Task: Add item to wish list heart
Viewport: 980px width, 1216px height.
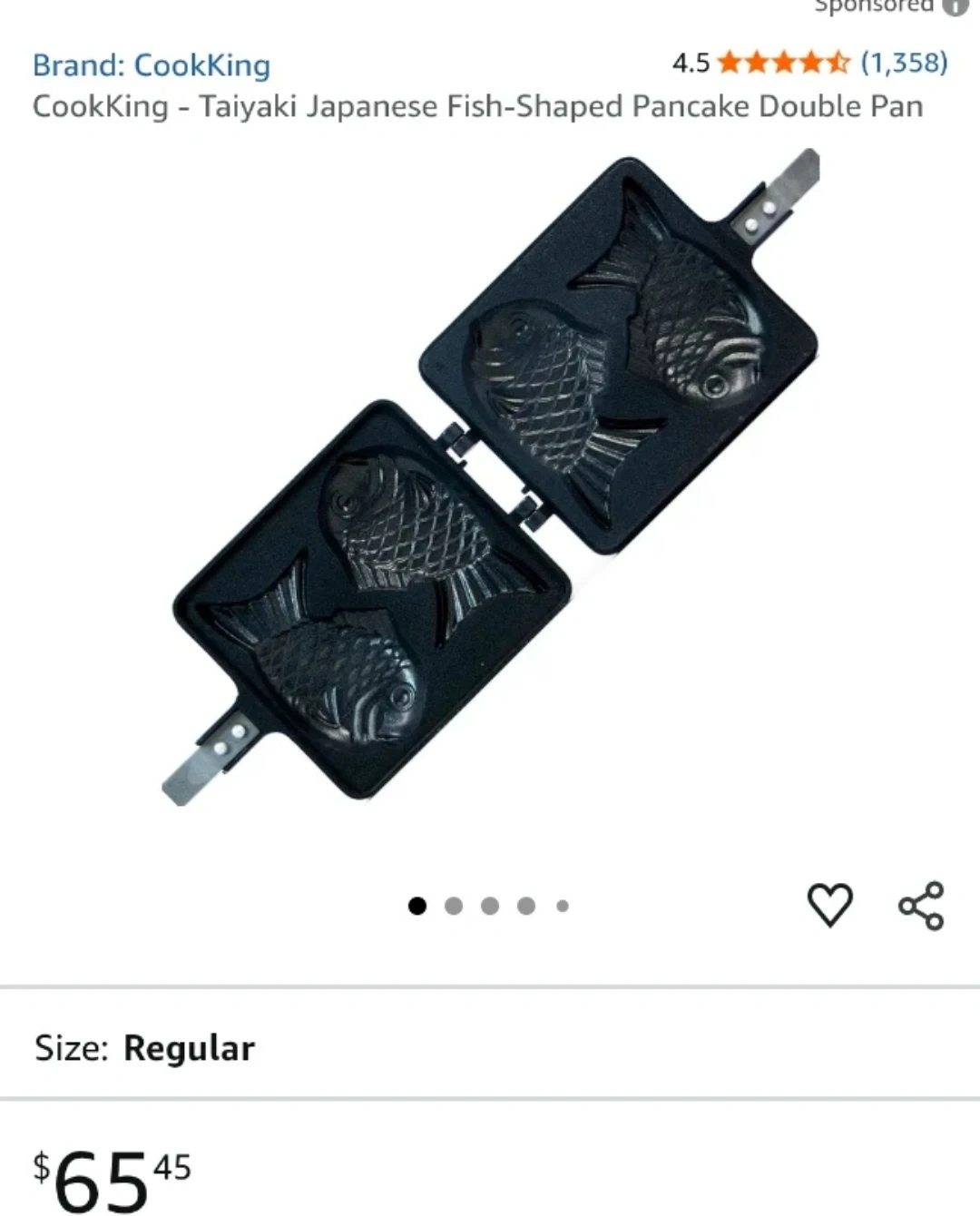Action: [x=830, y=906]
